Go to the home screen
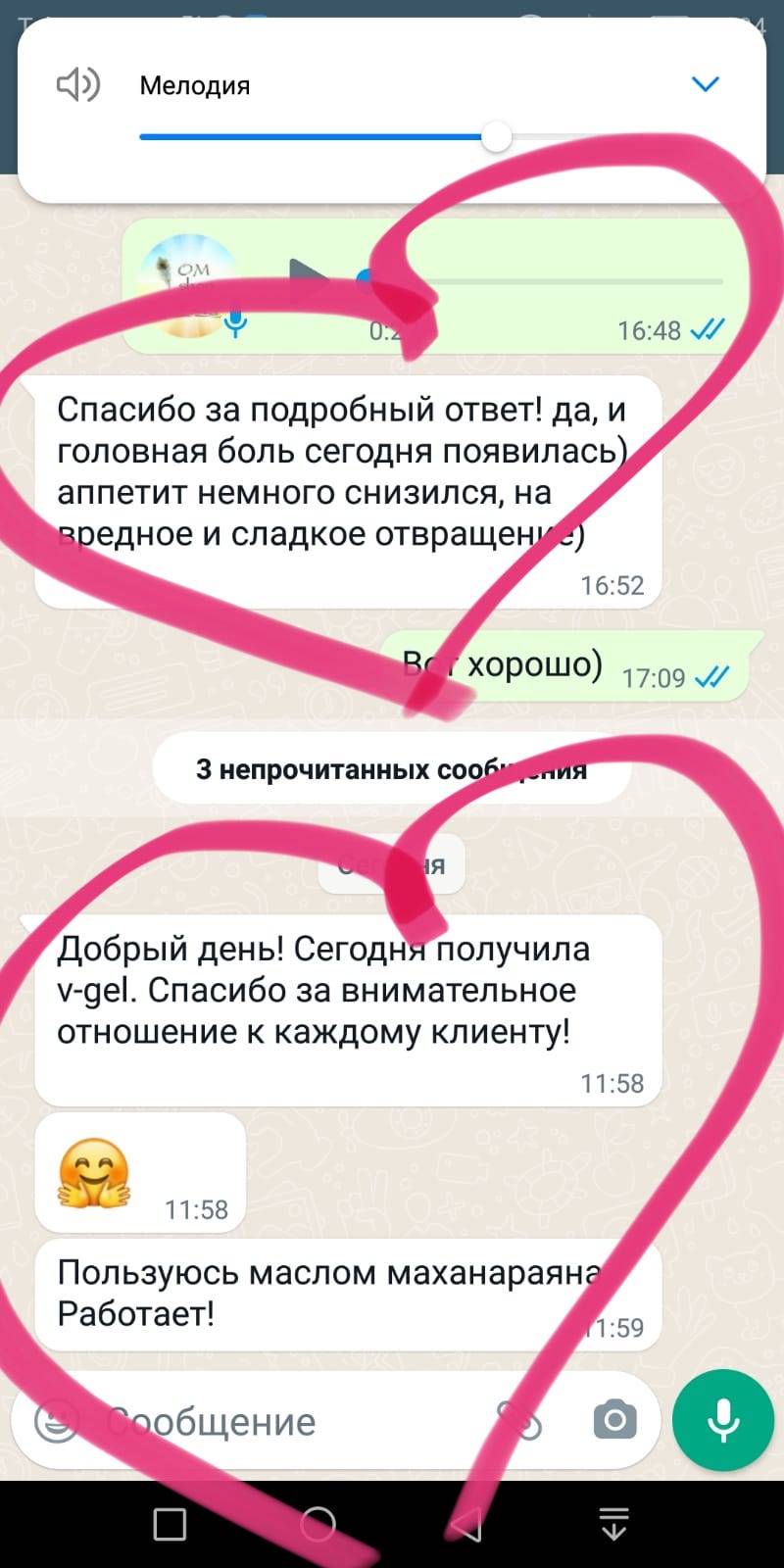The image size is (784, 1568). click(x=318, y=1525)
